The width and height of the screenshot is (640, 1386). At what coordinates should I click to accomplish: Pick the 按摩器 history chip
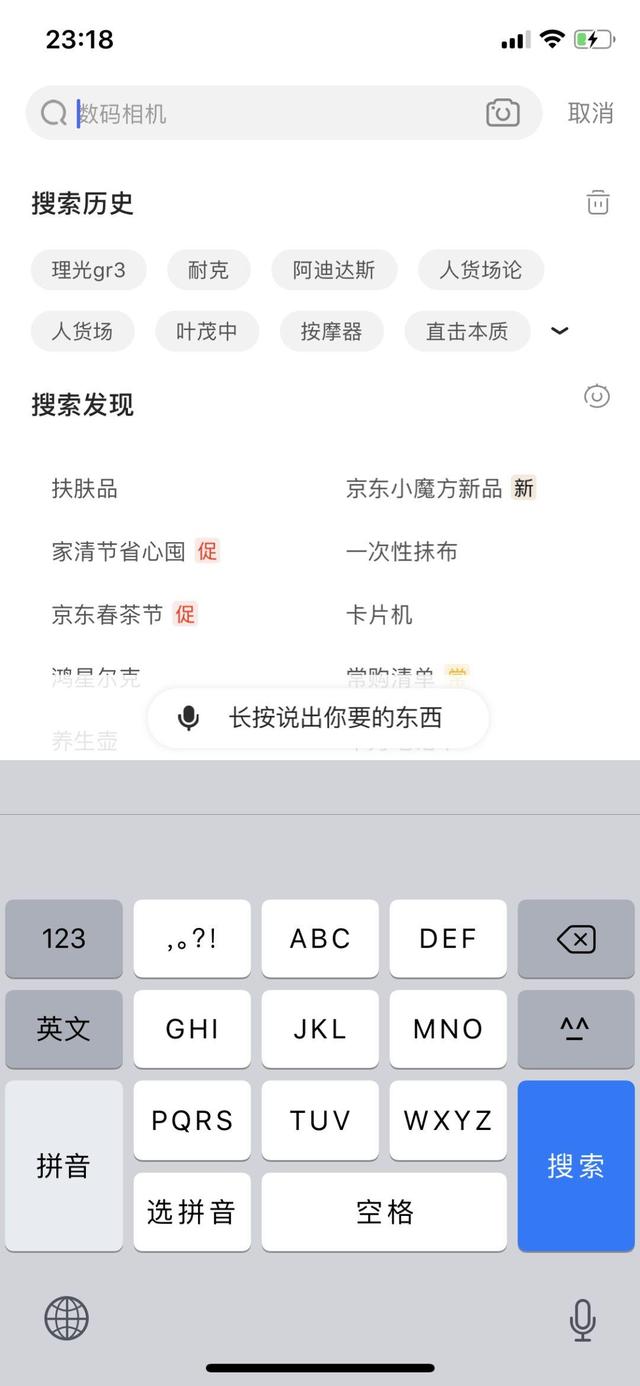[x=331, y=331]
